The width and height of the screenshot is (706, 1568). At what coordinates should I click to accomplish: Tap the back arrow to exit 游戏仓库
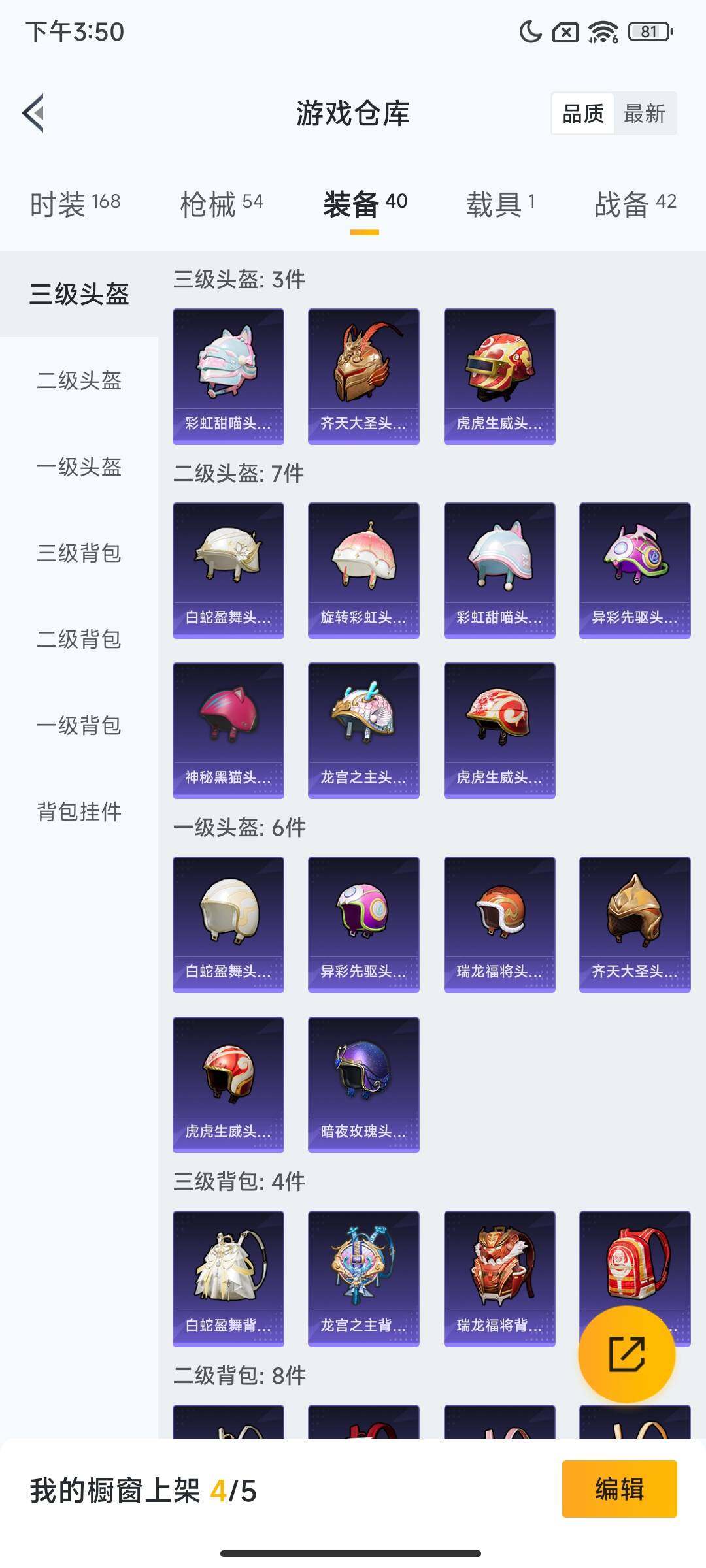click(x=34, y=112)
